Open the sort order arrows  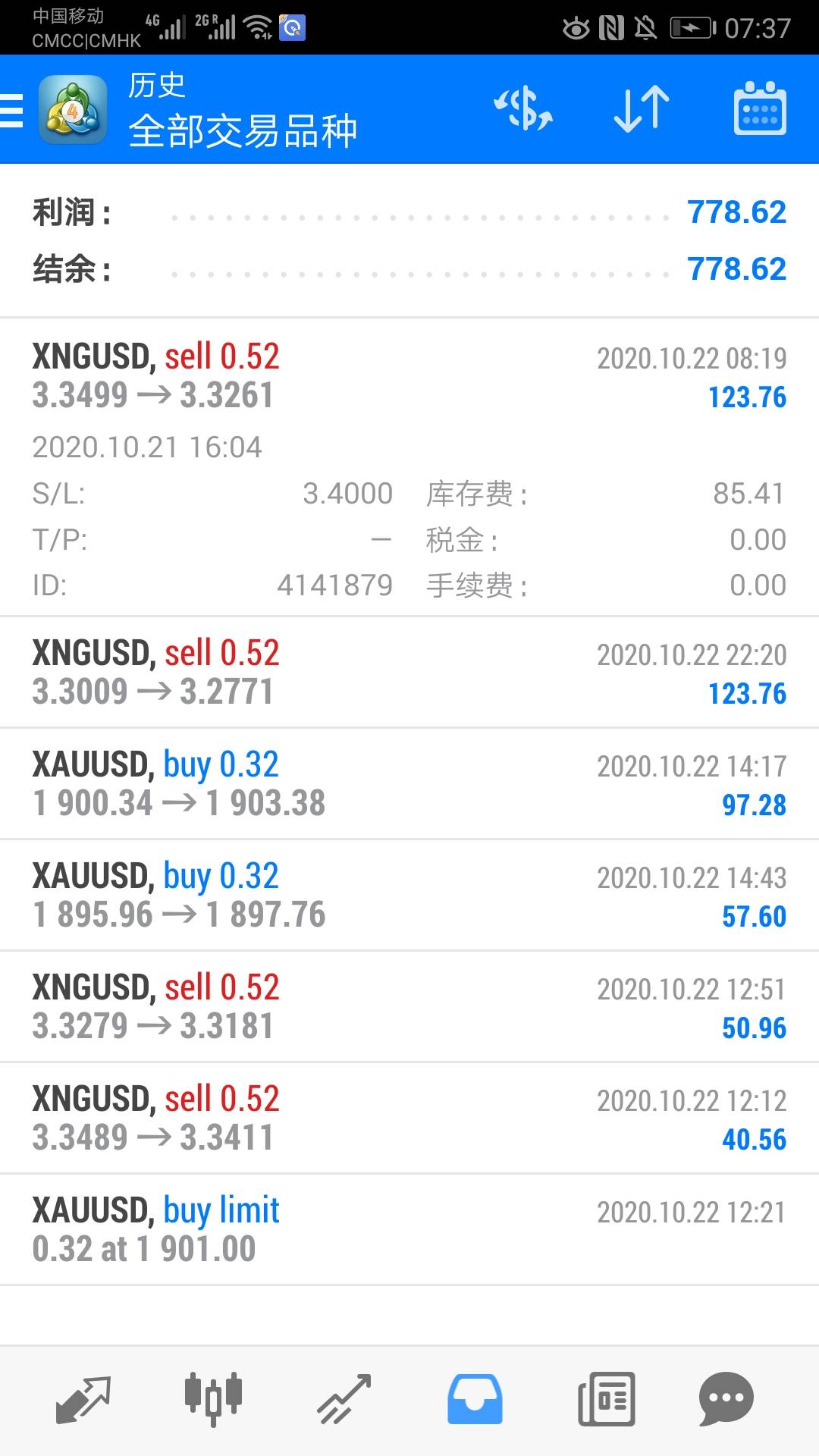tap(642, 109)
